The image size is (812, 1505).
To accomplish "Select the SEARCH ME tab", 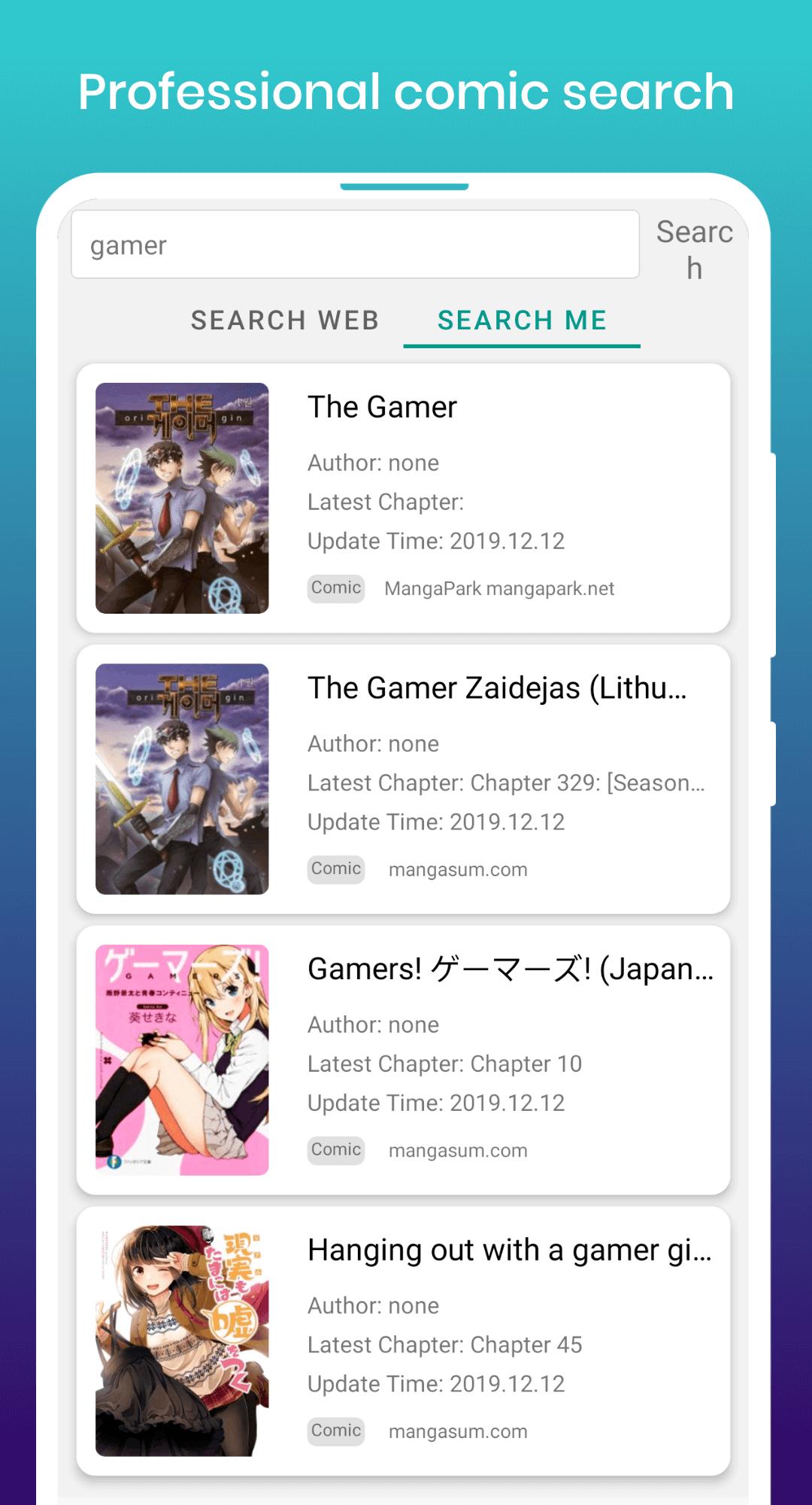I will point(522,321).
